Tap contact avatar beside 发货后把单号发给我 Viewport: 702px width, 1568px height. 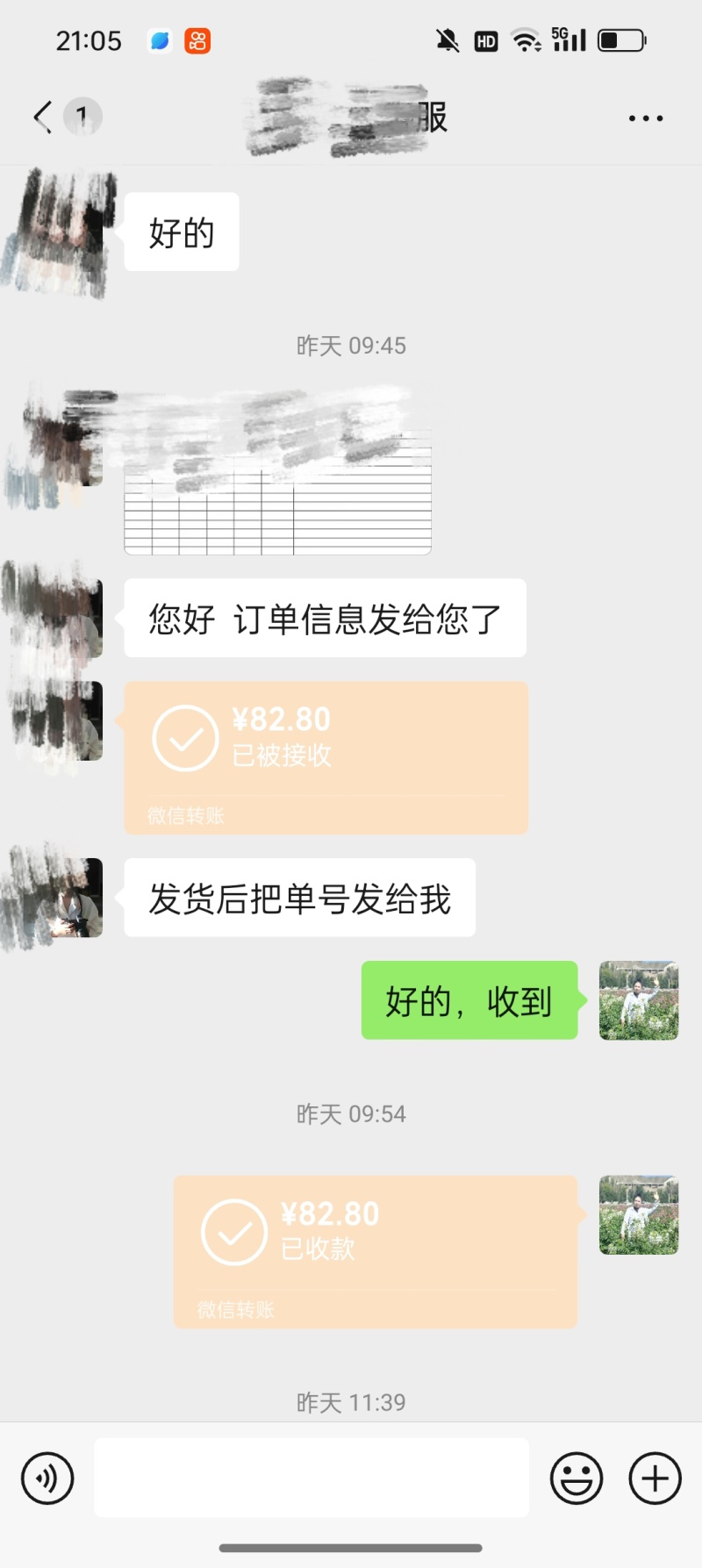pyautogui.click(x=63, y=898)
